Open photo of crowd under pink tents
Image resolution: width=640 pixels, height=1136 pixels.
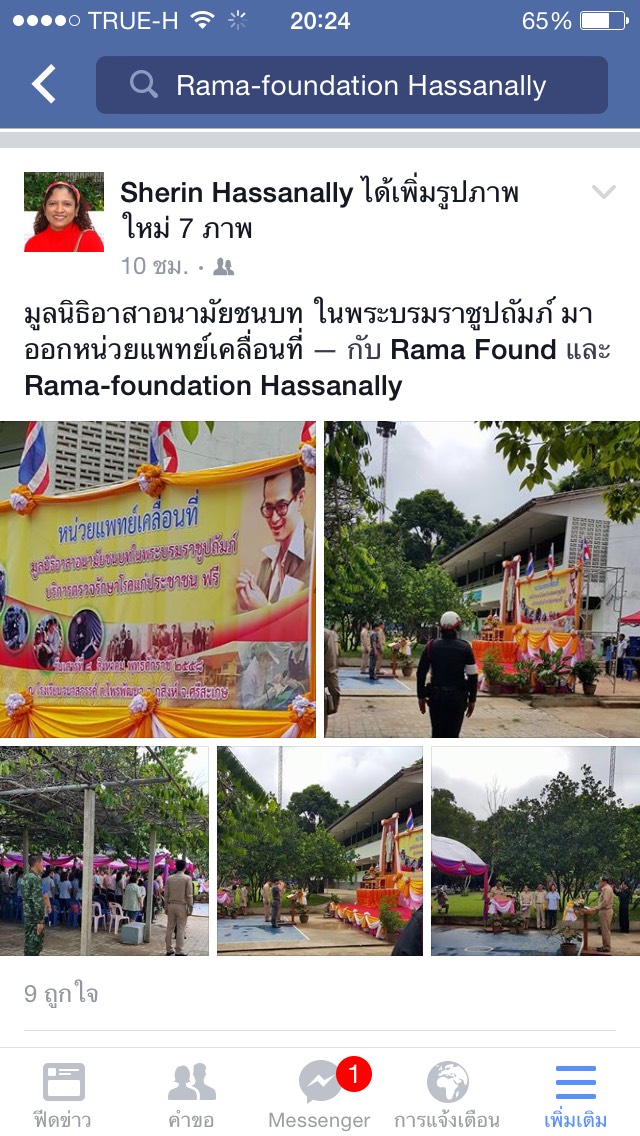[x=104, y=851]
